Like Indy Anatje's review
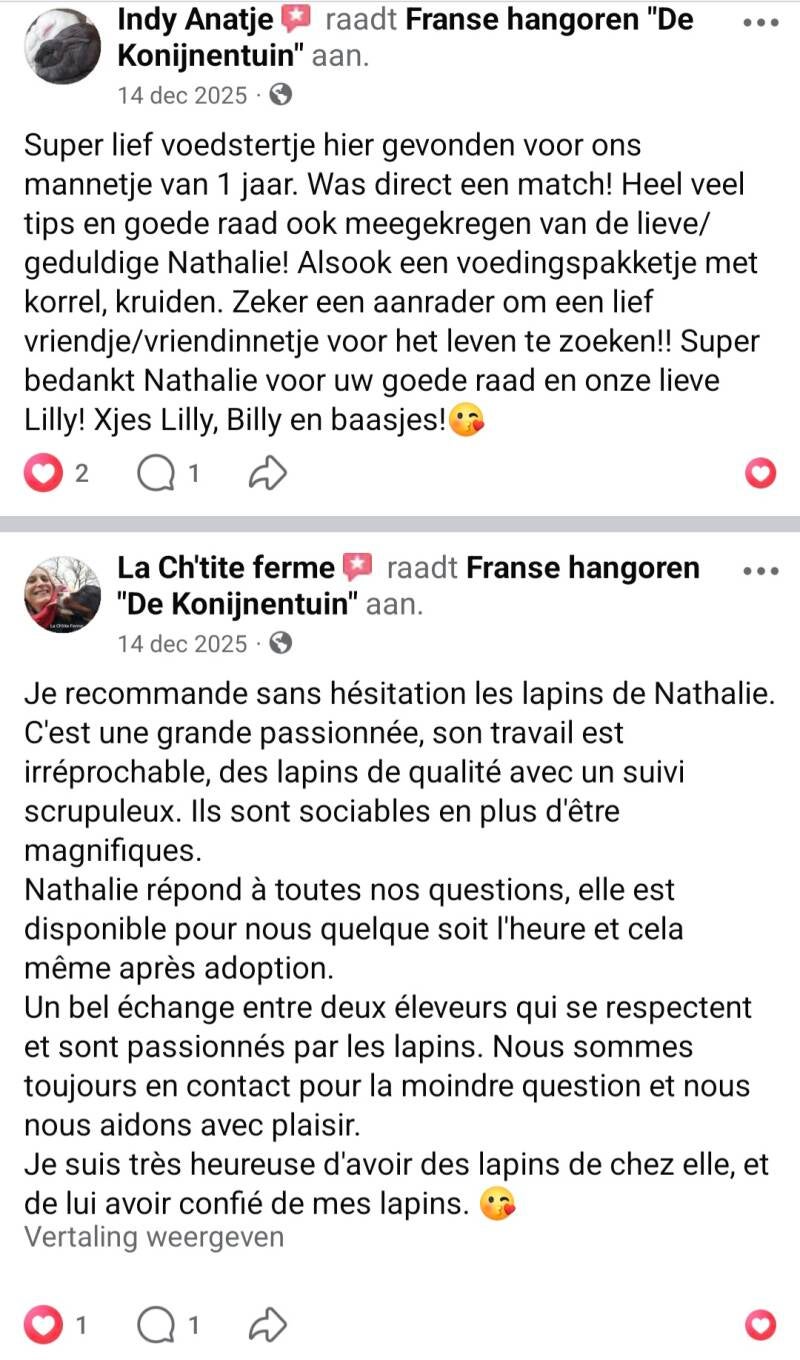This screenshot has height=1360, width=800. (42, 474)
